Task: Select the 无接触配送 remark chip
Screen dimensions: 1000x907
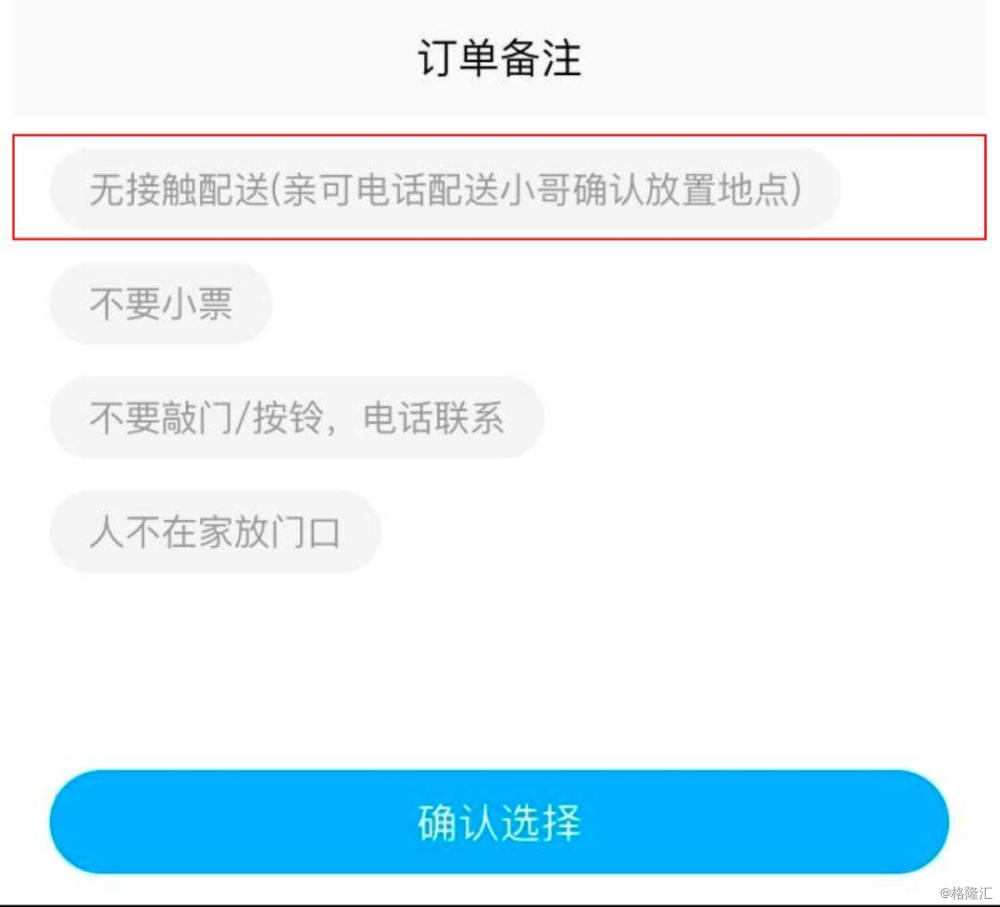Action: click(x=445, y=190)
